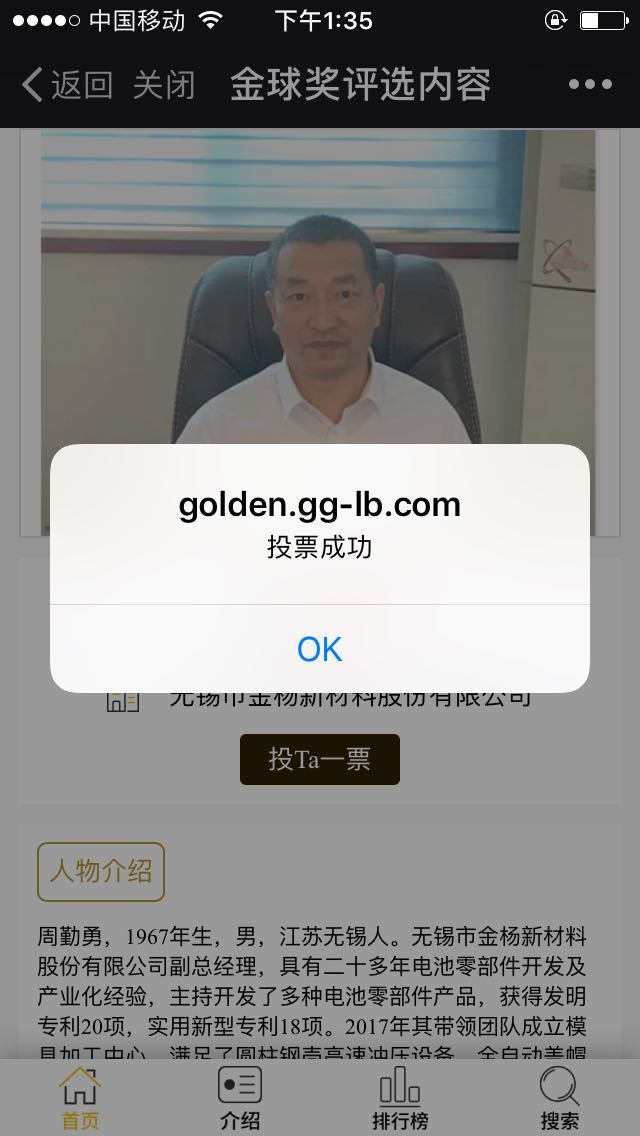The width and height of the screenshot is (640, 1136).
Task: View the 排行榜 ranking tab
Action: coord(400,1098)
